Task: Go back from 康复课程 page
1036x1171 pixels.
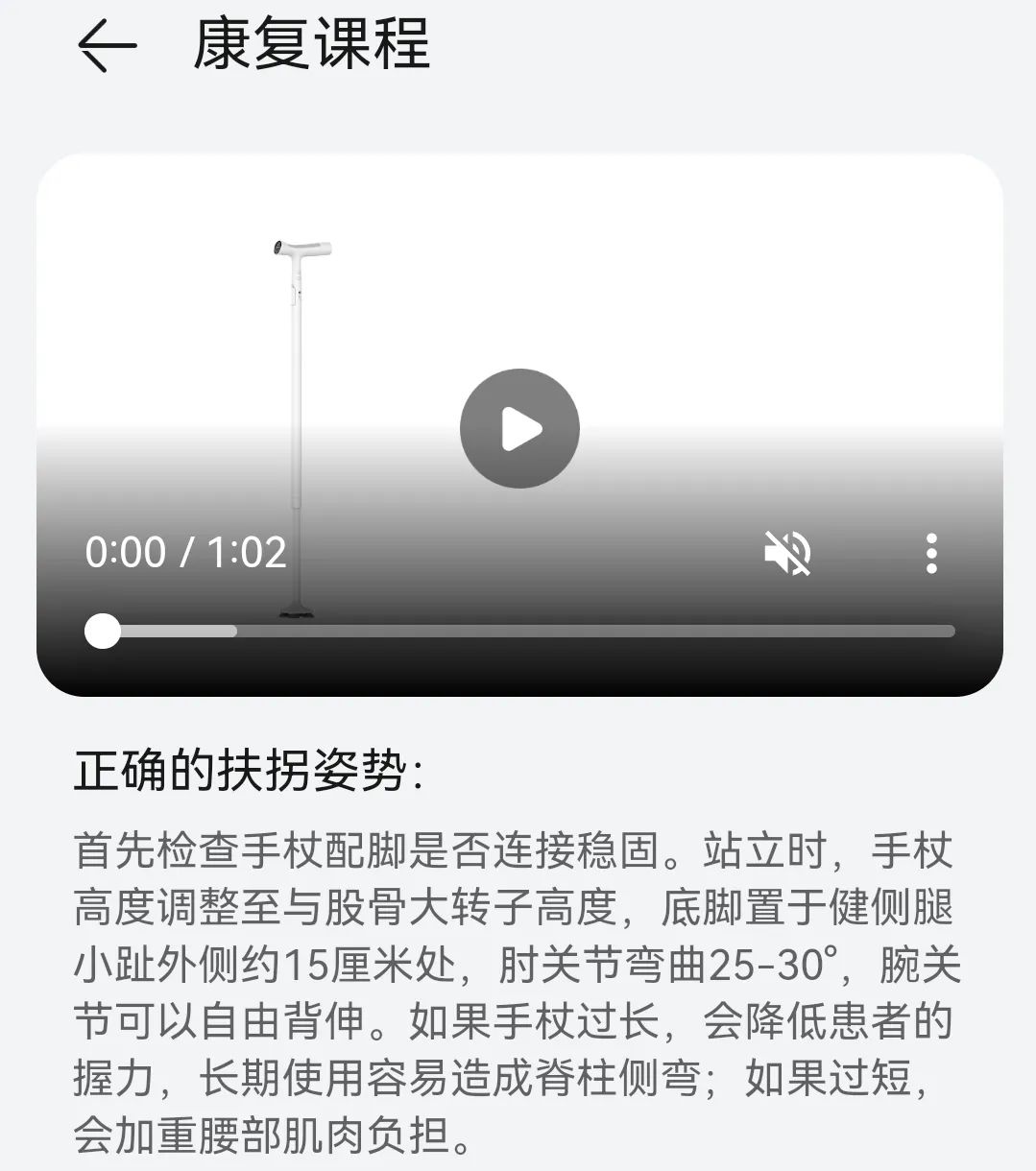Action: pyautogui.click(x=105, y=45)
